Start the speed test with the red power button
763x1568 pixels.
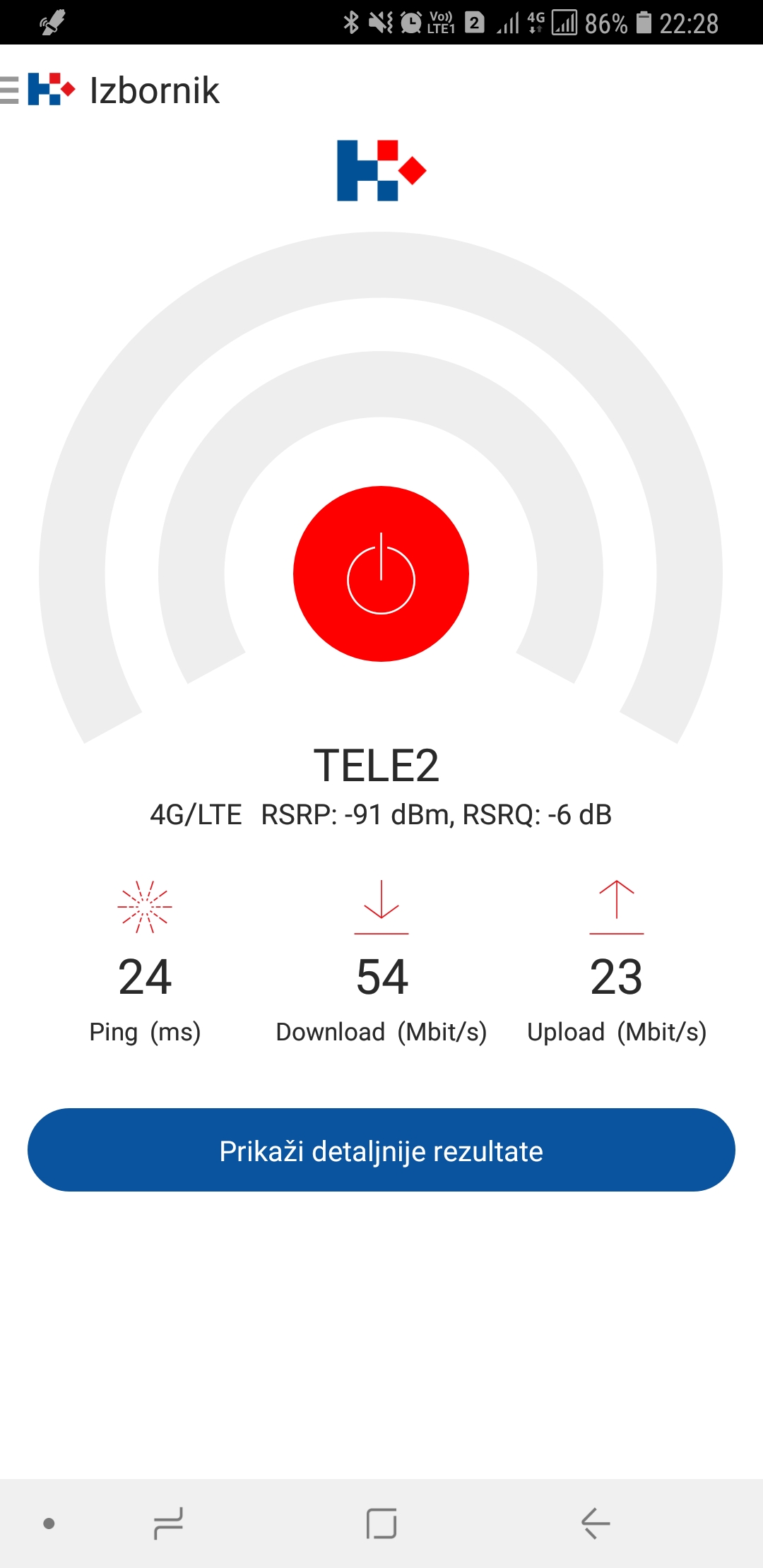381,574
